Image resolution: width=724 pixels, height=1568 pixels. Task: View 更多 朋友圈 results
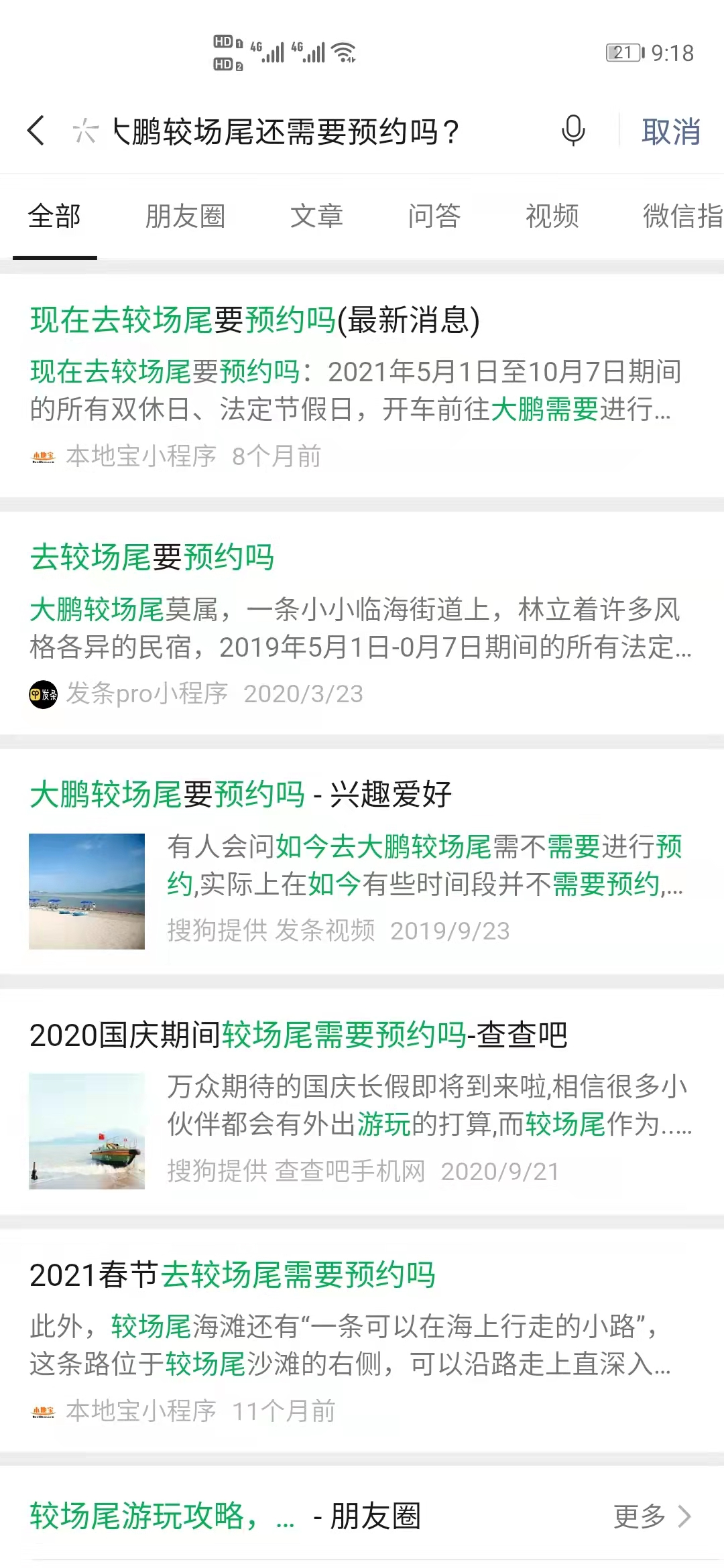pos(652,1516)
